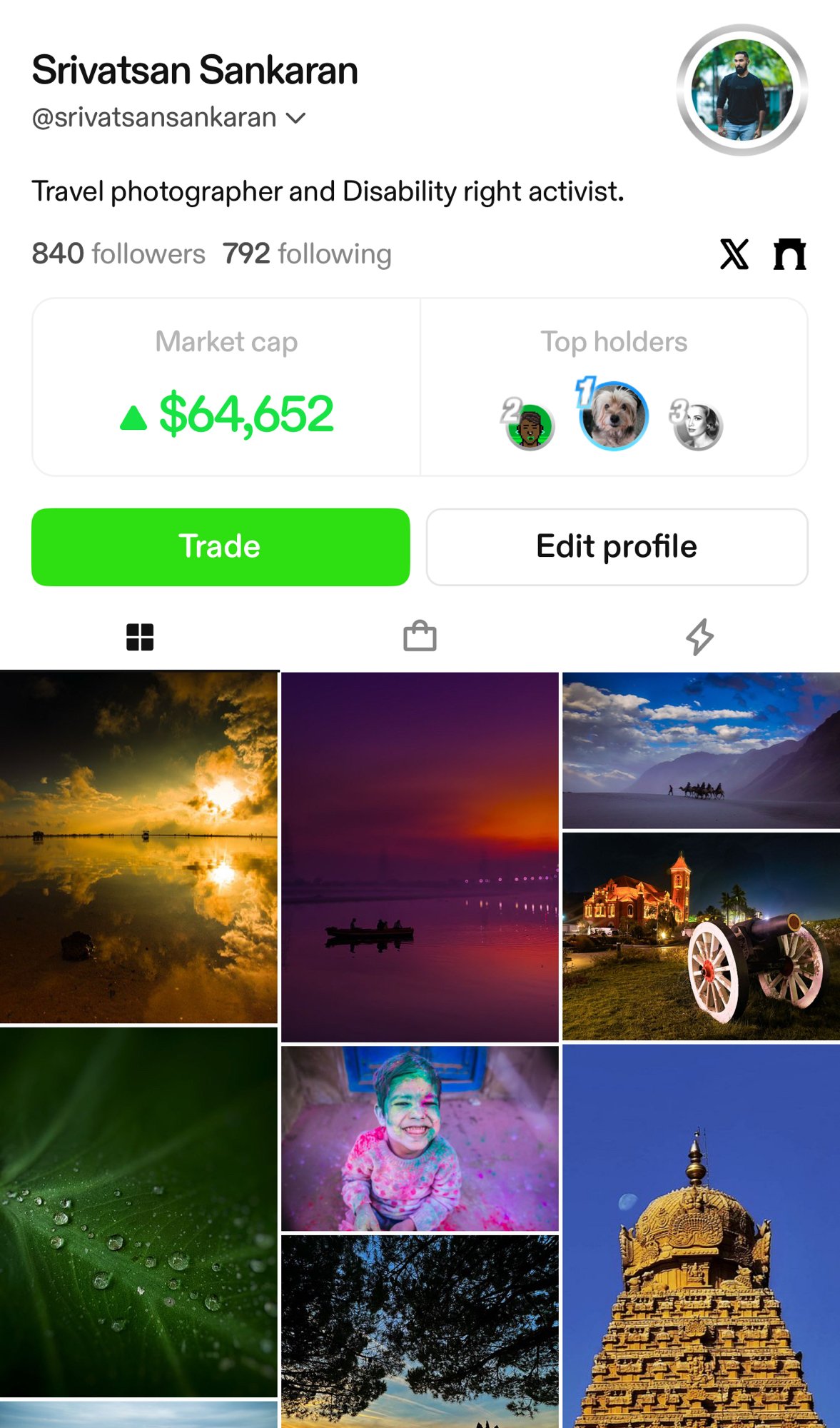Open the profile picture

pos(742,90)
